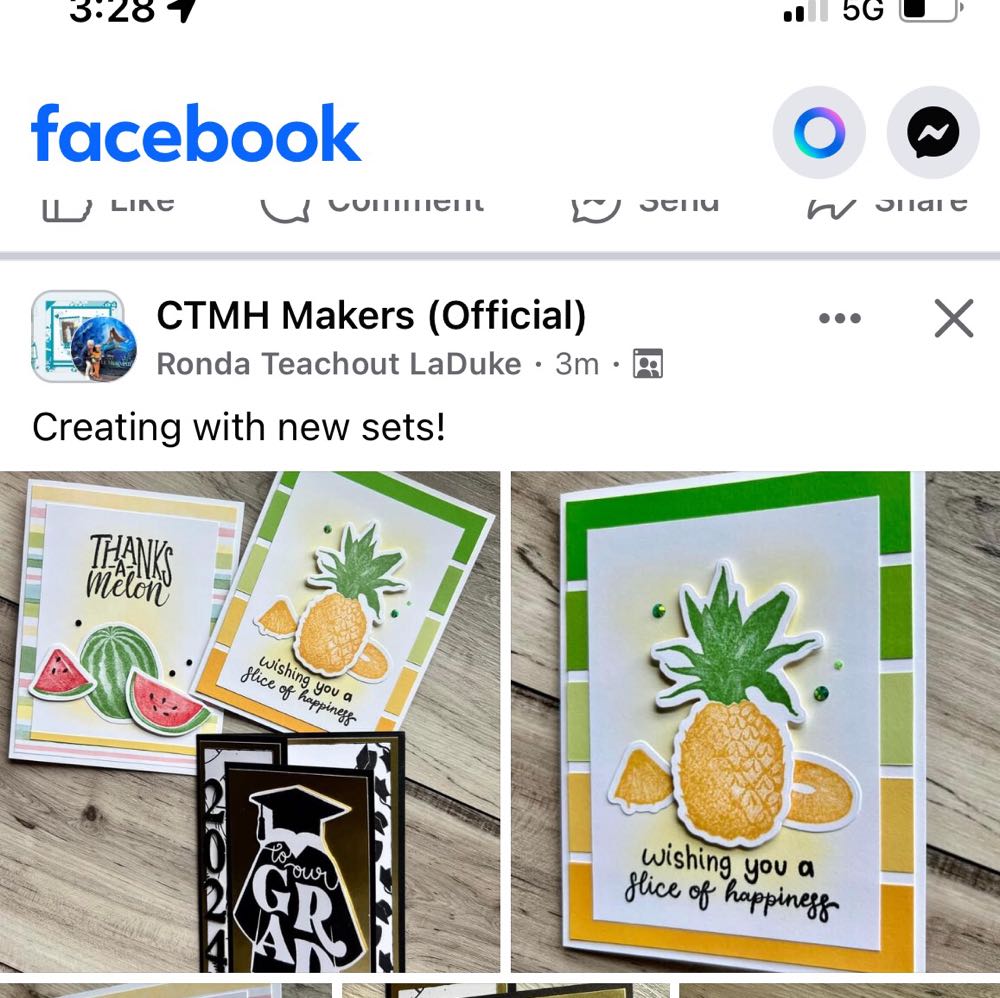Open the three-card photo with Thanks-a-Melon

click(x=250, y=720)
